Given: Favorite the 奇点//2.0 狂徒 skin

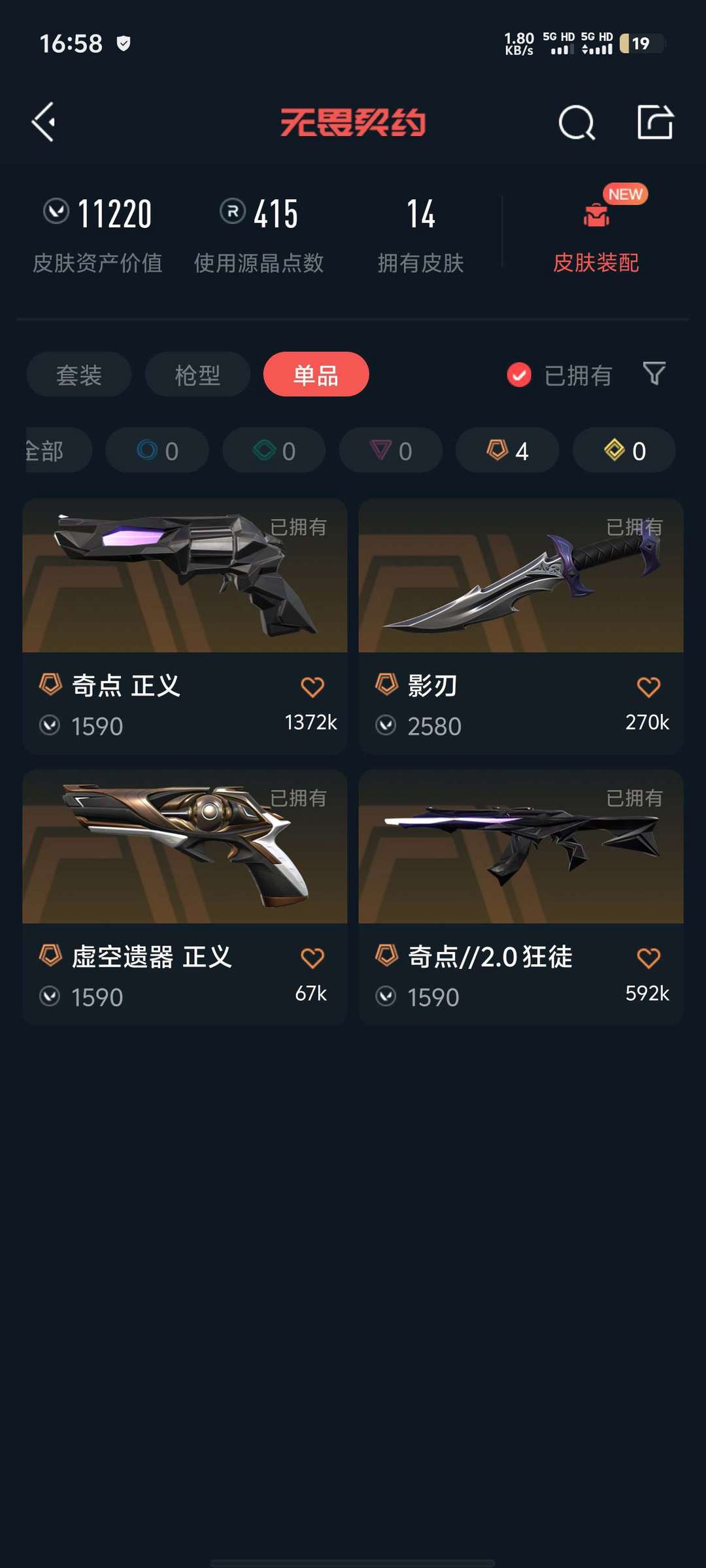Looking at the screenshot, I should click(x=648, y=957).
